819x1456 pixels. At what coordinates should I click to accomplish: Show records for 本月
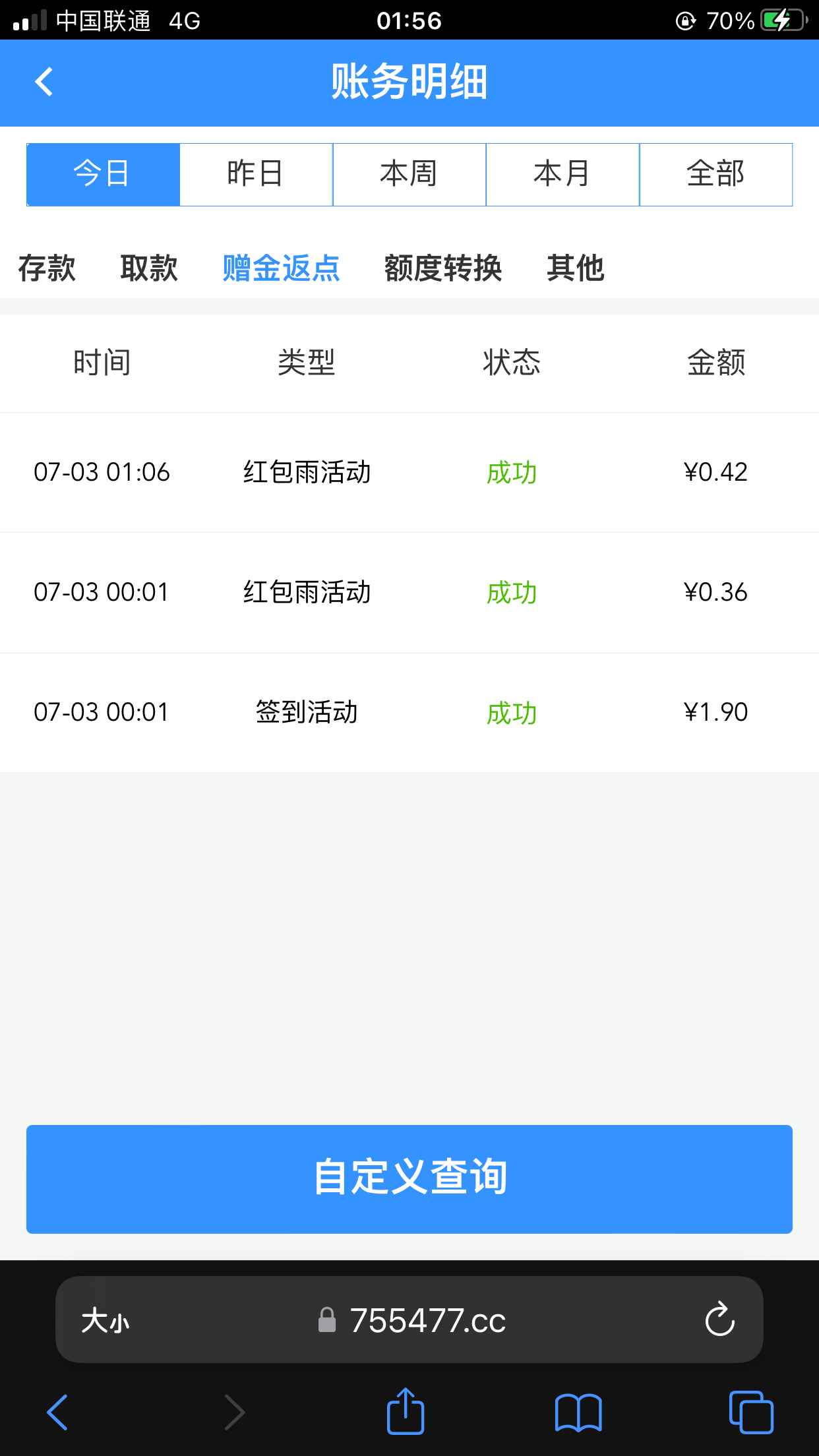[562, 175]
